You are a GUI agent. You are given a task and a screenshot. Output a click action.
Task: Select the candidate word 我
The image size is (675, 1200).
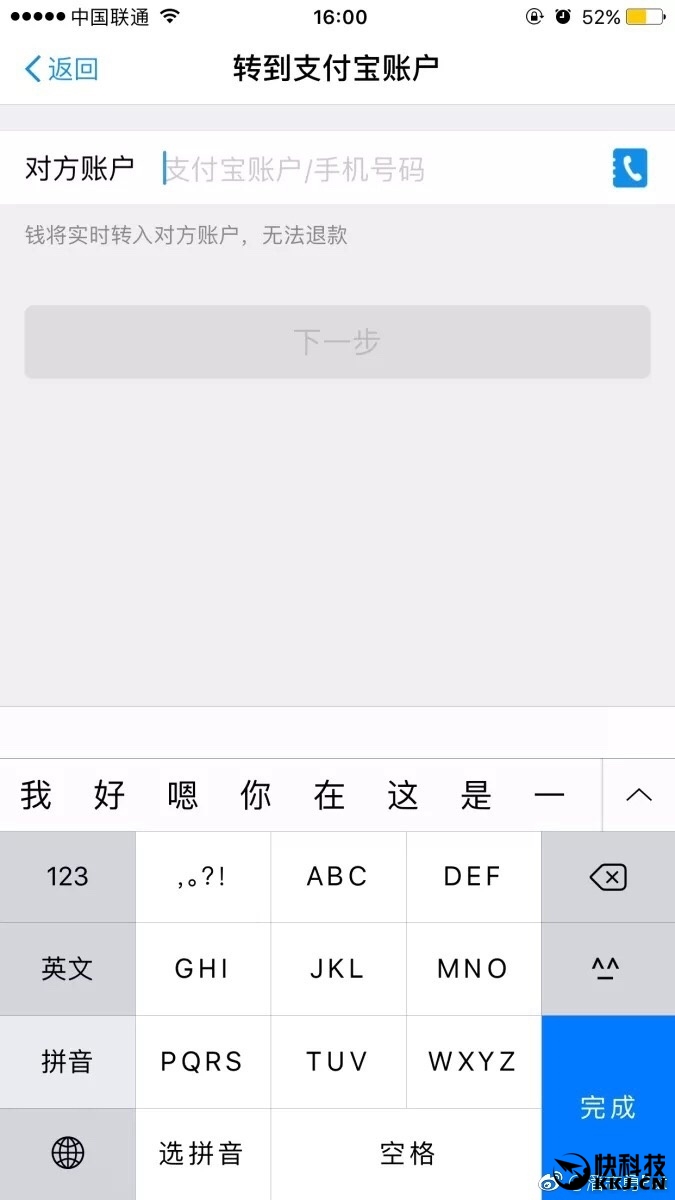point(36,796)
